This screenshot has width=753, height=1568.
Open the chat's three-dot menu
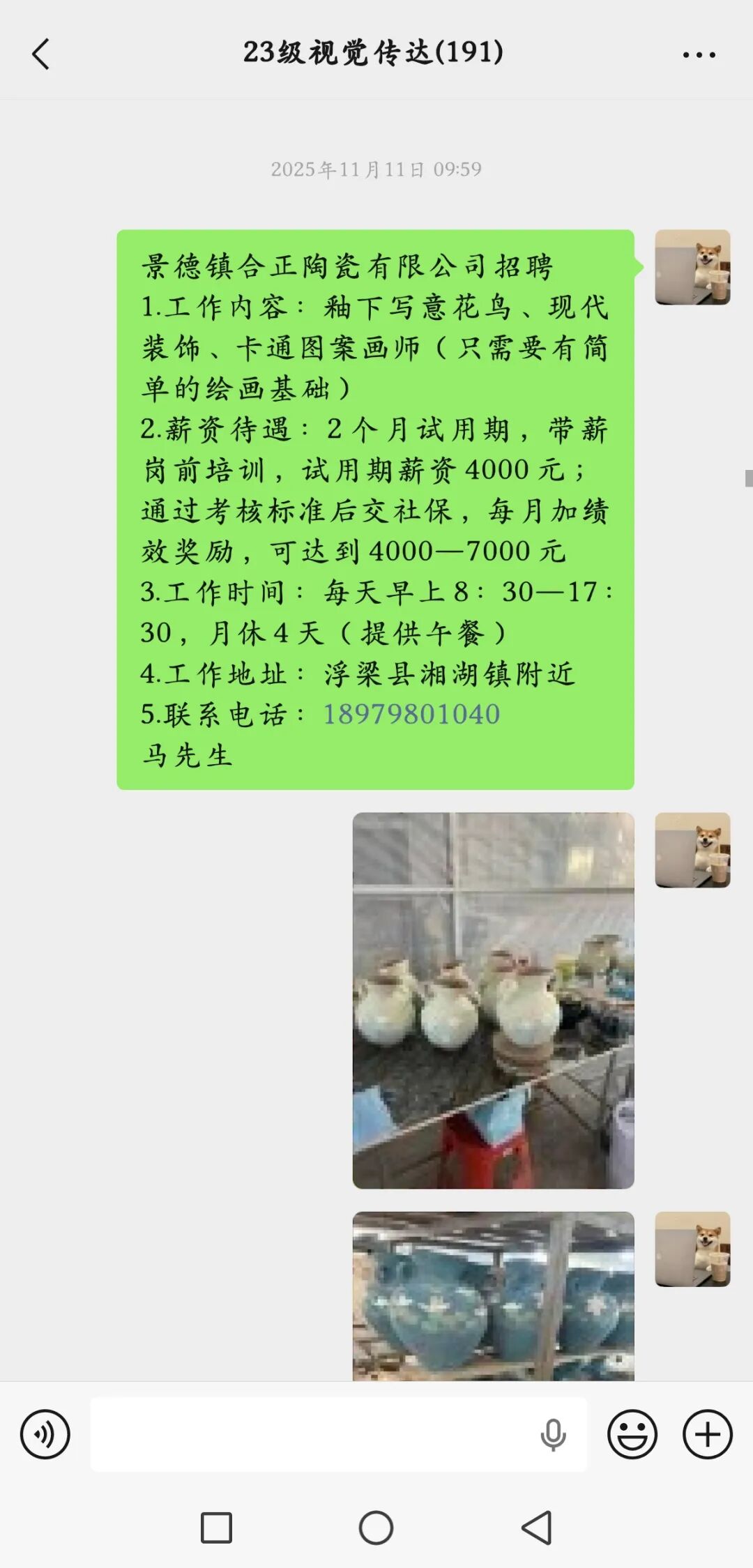pyautogui.click(x=699, y=54)
